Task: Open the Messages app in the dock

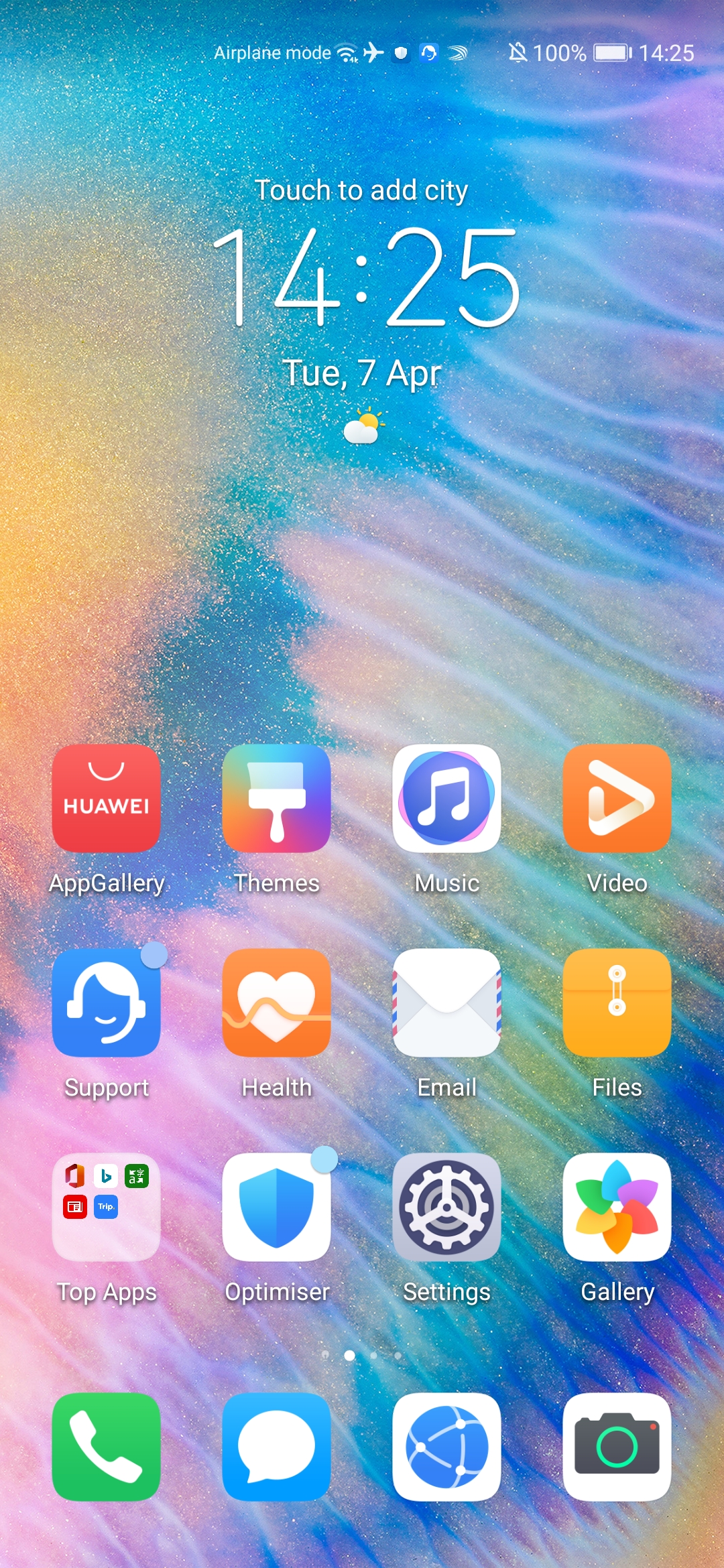Action: pyautogui.click(x=276, y=1447)
